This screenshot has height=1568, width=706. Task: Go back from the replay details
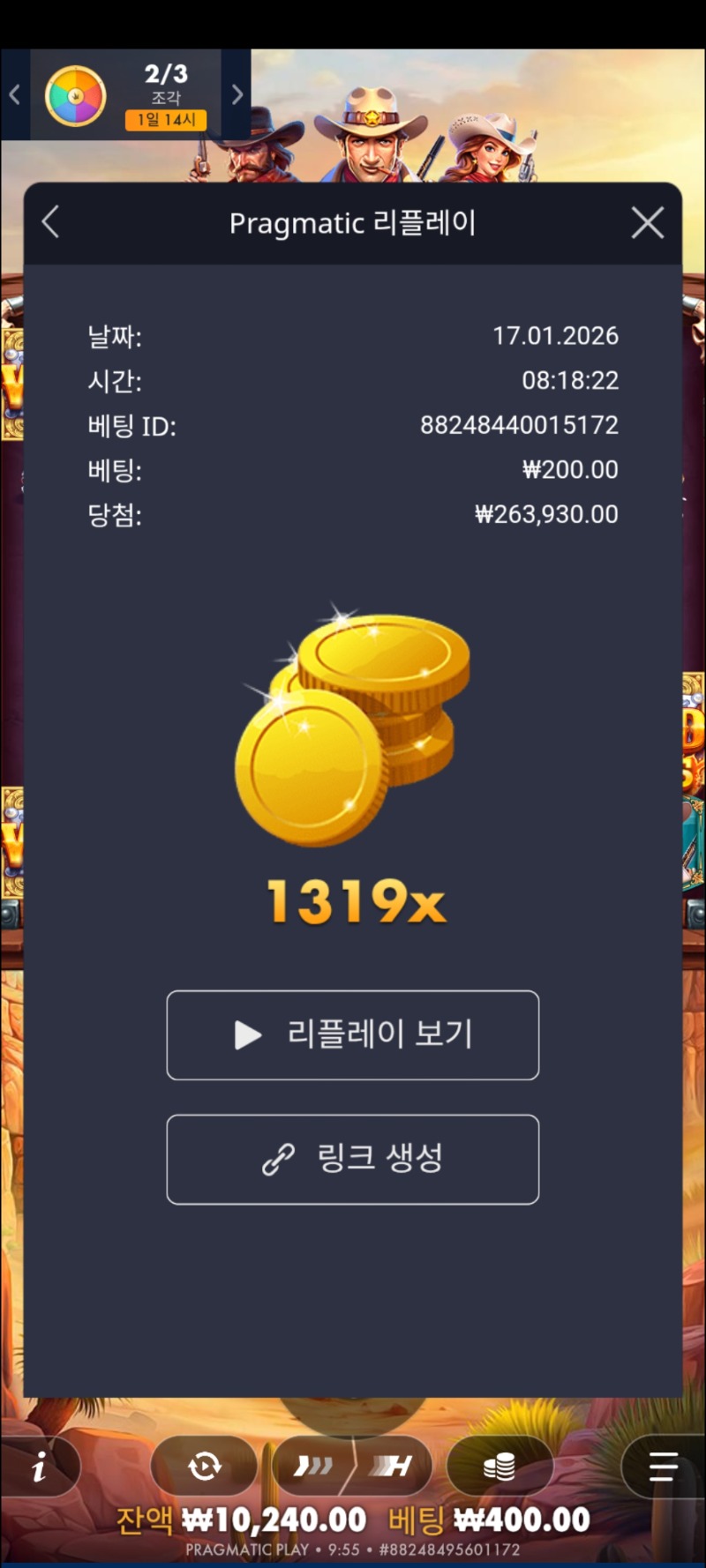click(51, 222)
